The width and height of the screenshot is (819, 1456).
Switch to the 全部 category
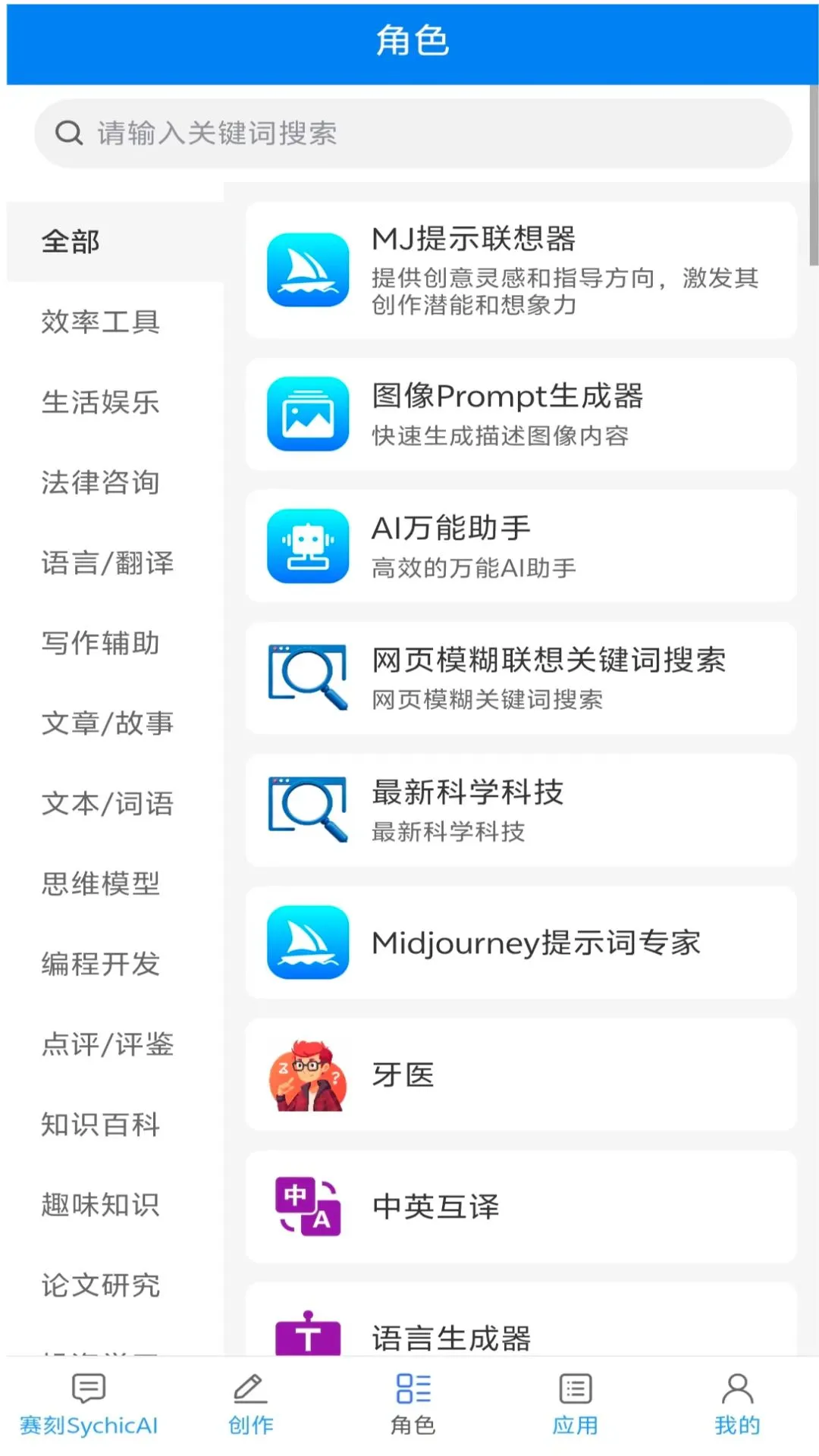pyautogui.click(x=70, y=242)
